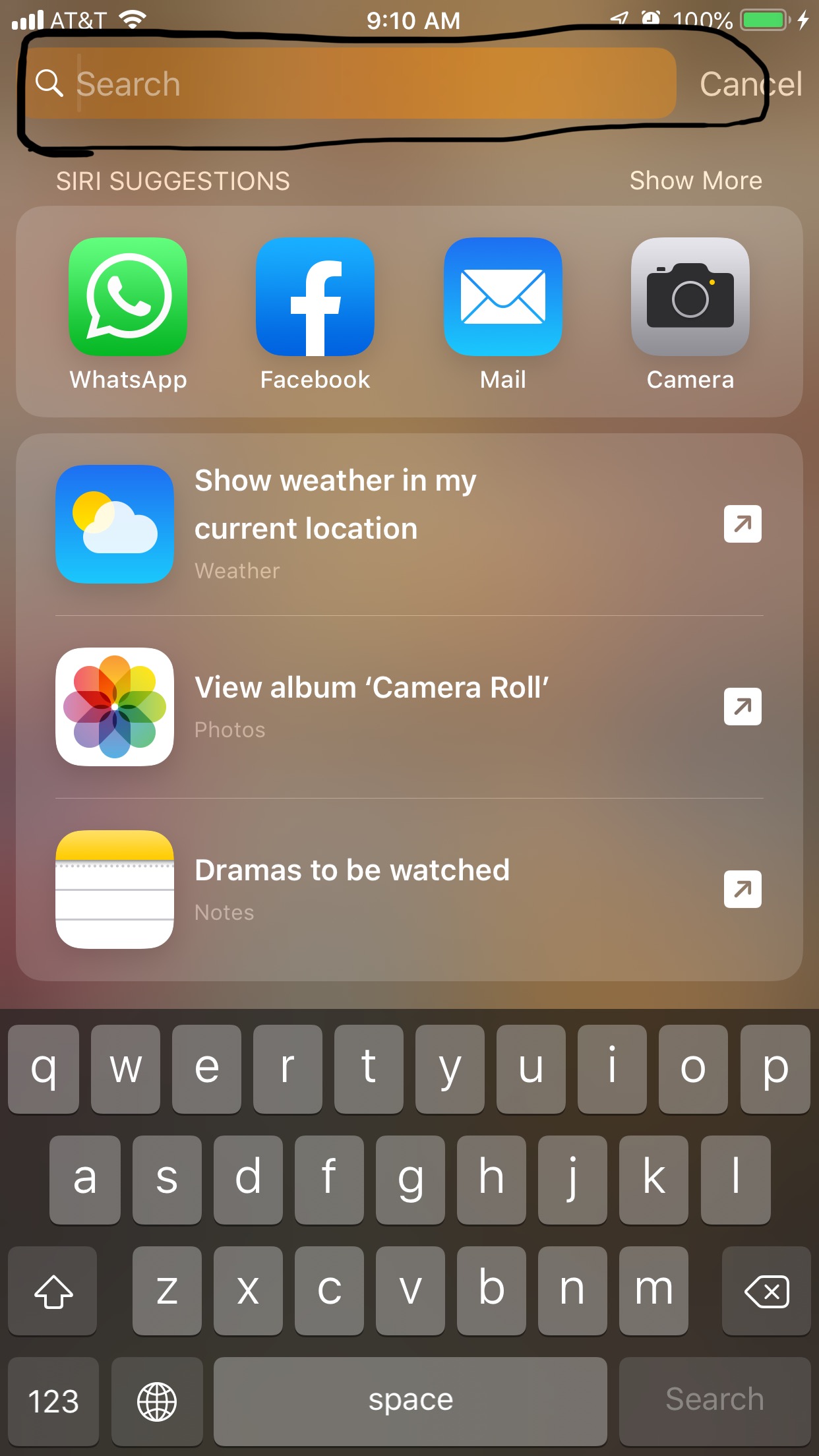Viewport: 819px width, 1456px height.
Task: Switch keyboard to numbers with 123 key
Action: click(x=53, y=1401)
